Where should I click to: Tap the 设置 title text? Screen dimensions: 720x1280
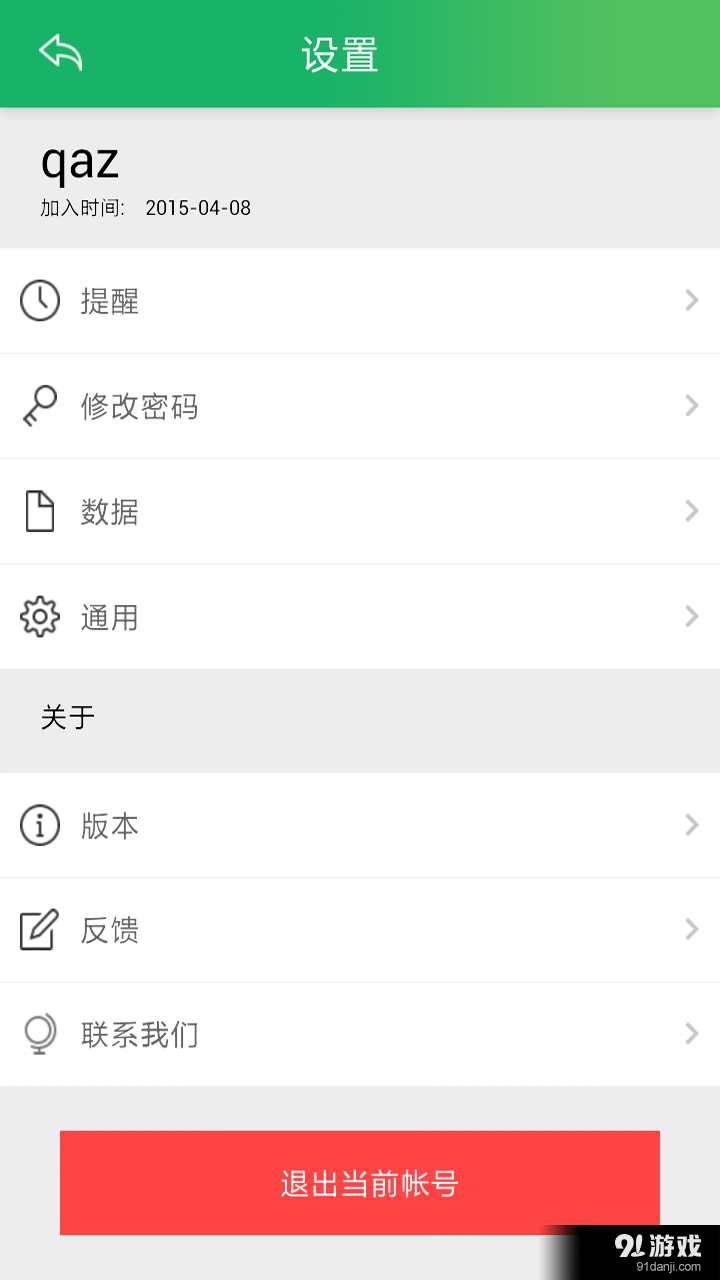(x=339, y=55)
